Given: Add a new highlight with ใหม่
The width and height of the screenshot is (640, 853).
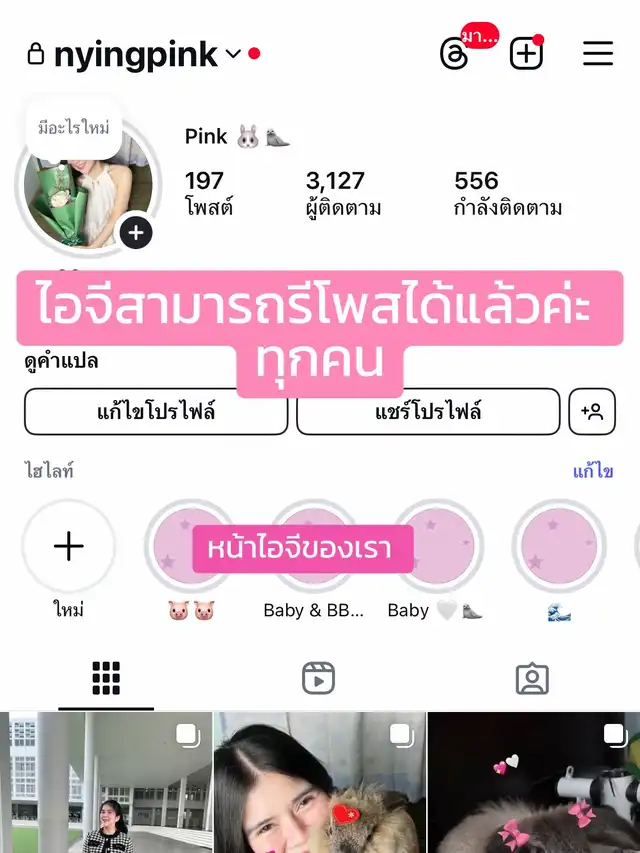Looking at the screenshot, I should (x=69, y=547).
